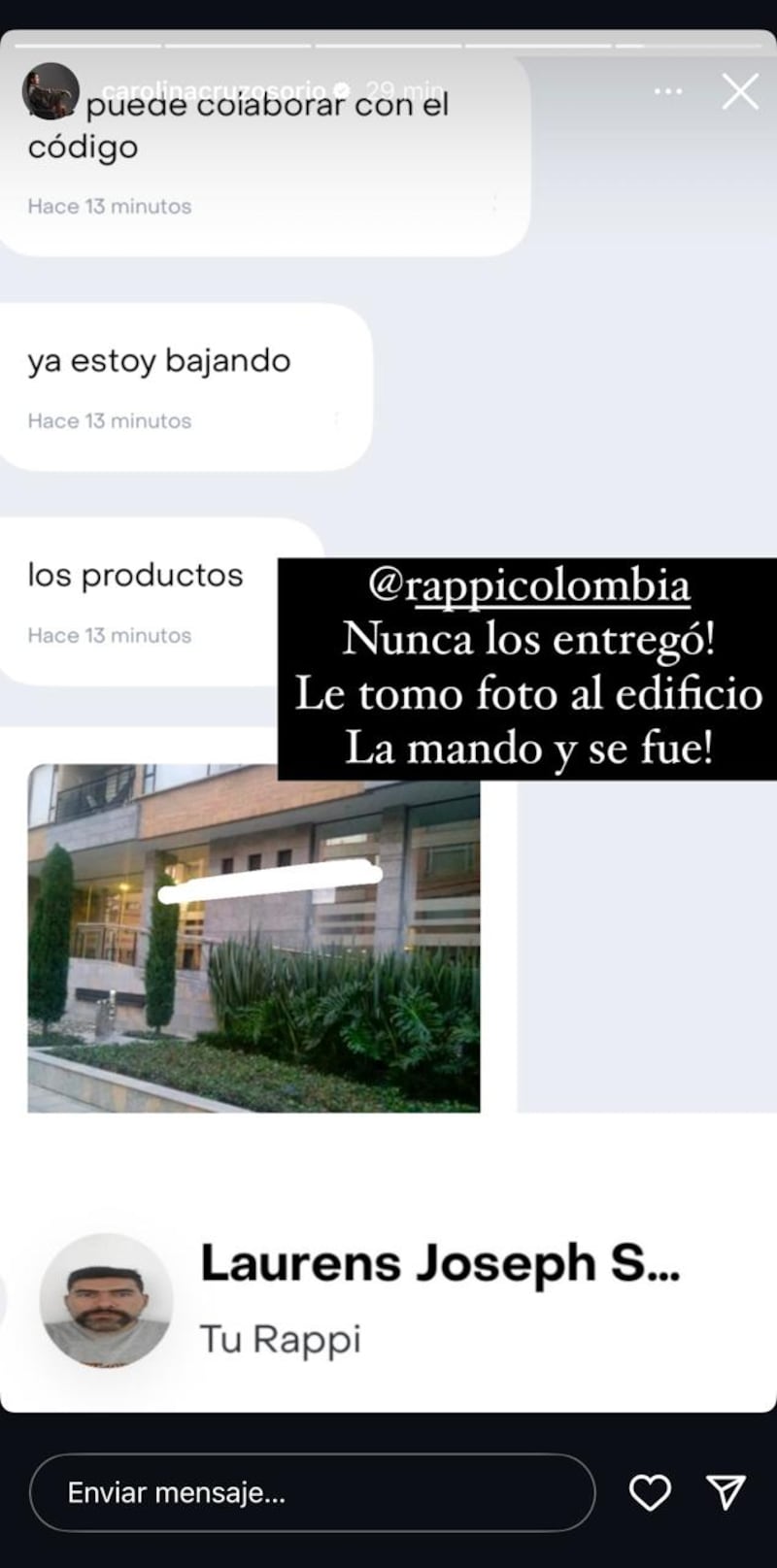
Task: Share the story via paper plane icon
Action: (x=726, y=1492)
